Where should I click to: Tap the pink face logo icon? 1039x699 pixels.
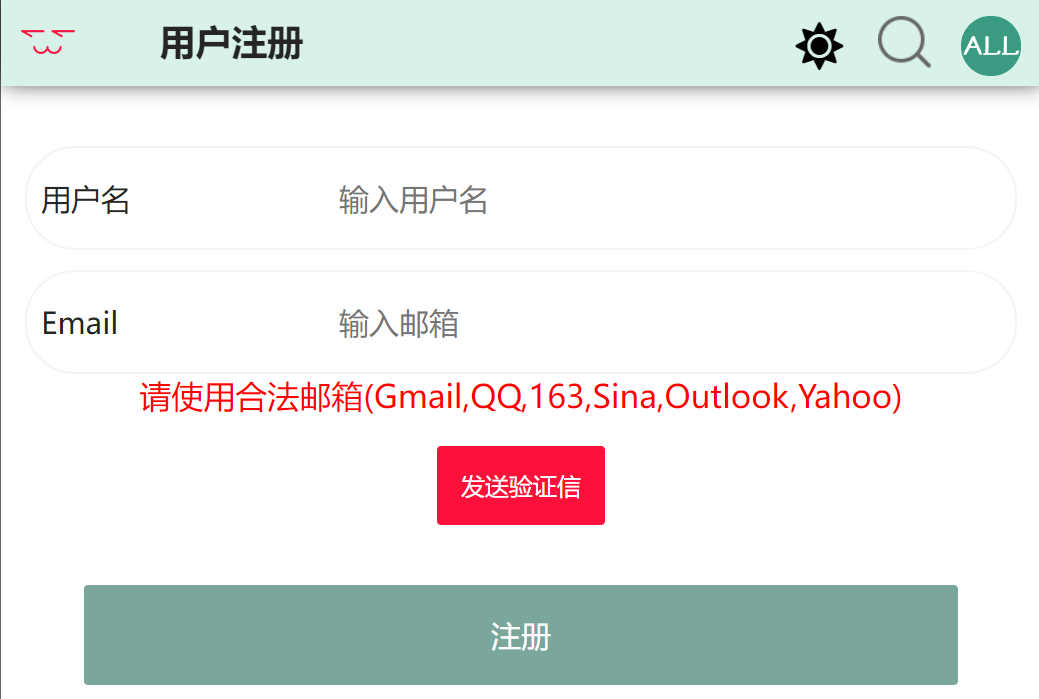coord(48,42)
